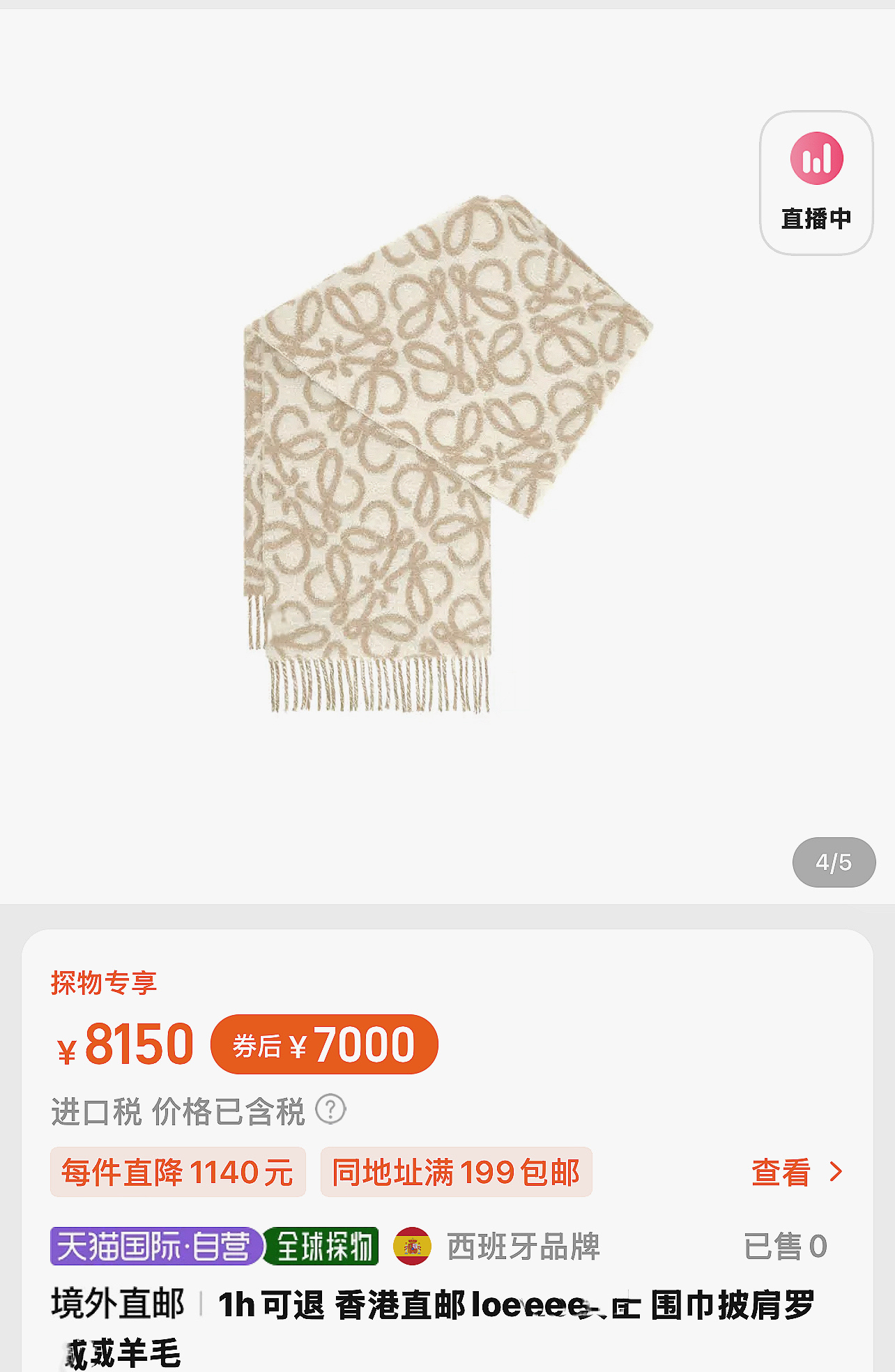
Task: Tap 查看 to view promotions
Action: tap(797, 1172)
